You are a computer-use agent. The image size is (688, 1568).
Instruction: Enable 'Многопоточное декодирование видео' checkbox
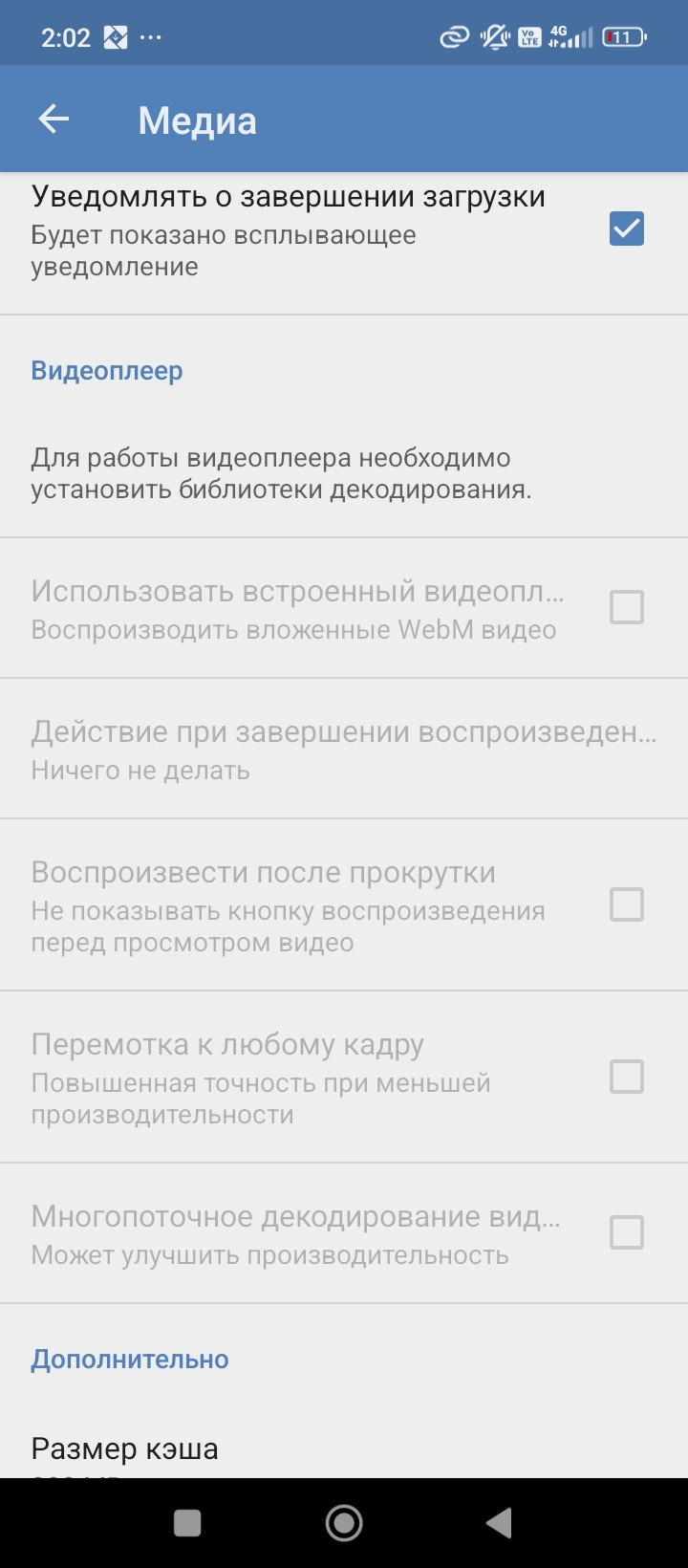pos(626,1232)
